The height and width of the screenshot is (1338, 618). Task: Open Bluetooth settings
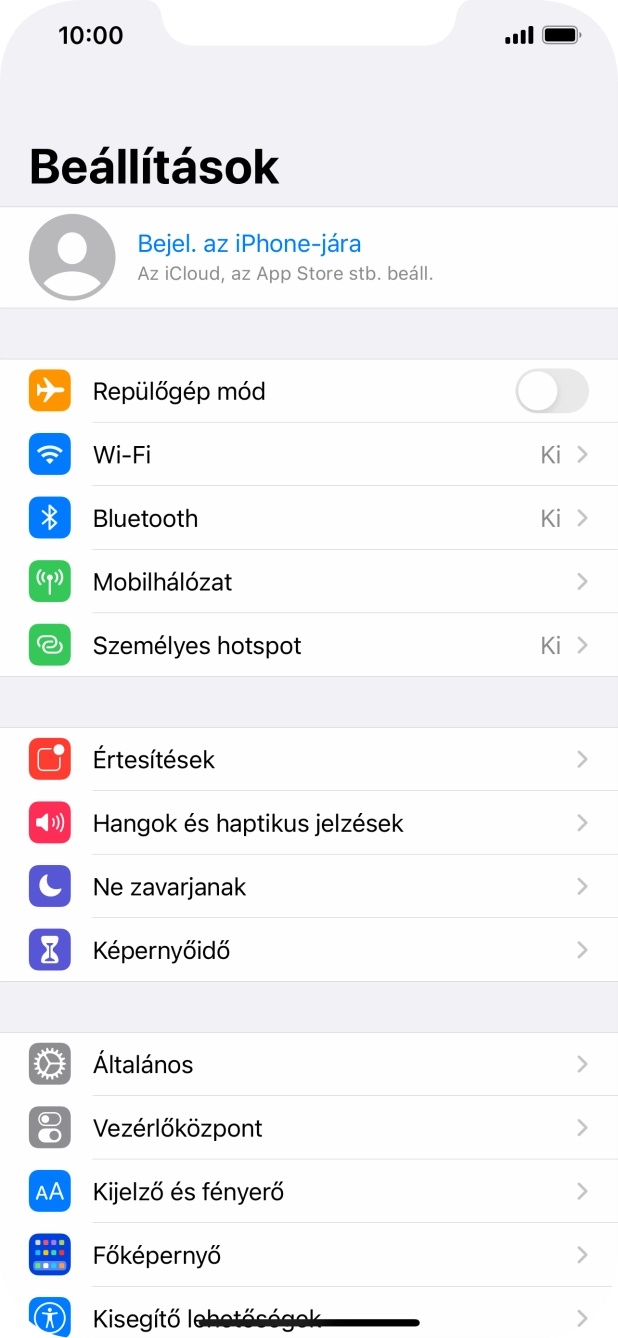pyautogui.click(x=309, y=518)
